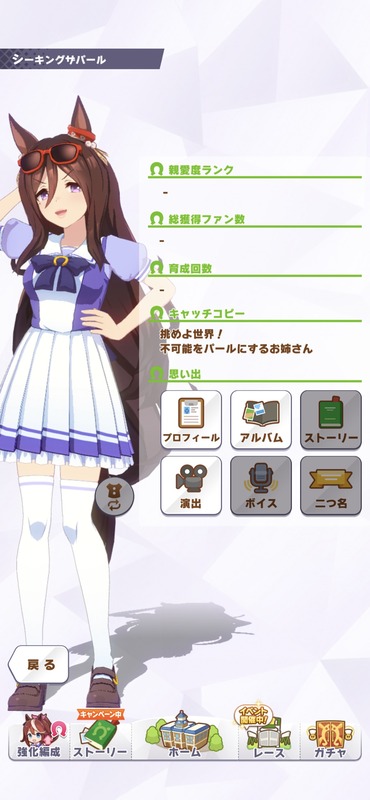Open the アルバム album button
This screenshot has height=800, width=370.
click(x=261, y=419)
